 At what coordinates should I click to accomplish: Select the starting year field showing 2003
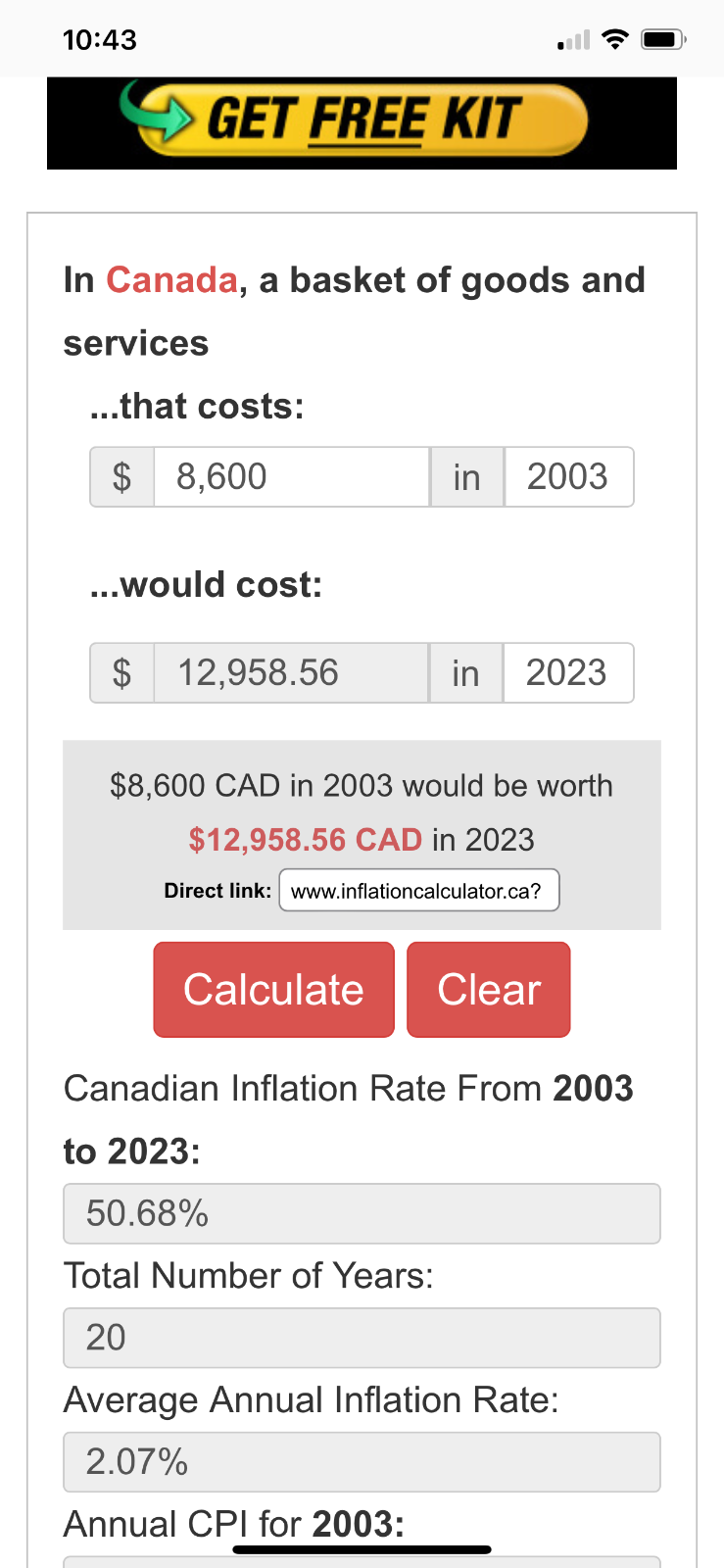pos(568,476)
